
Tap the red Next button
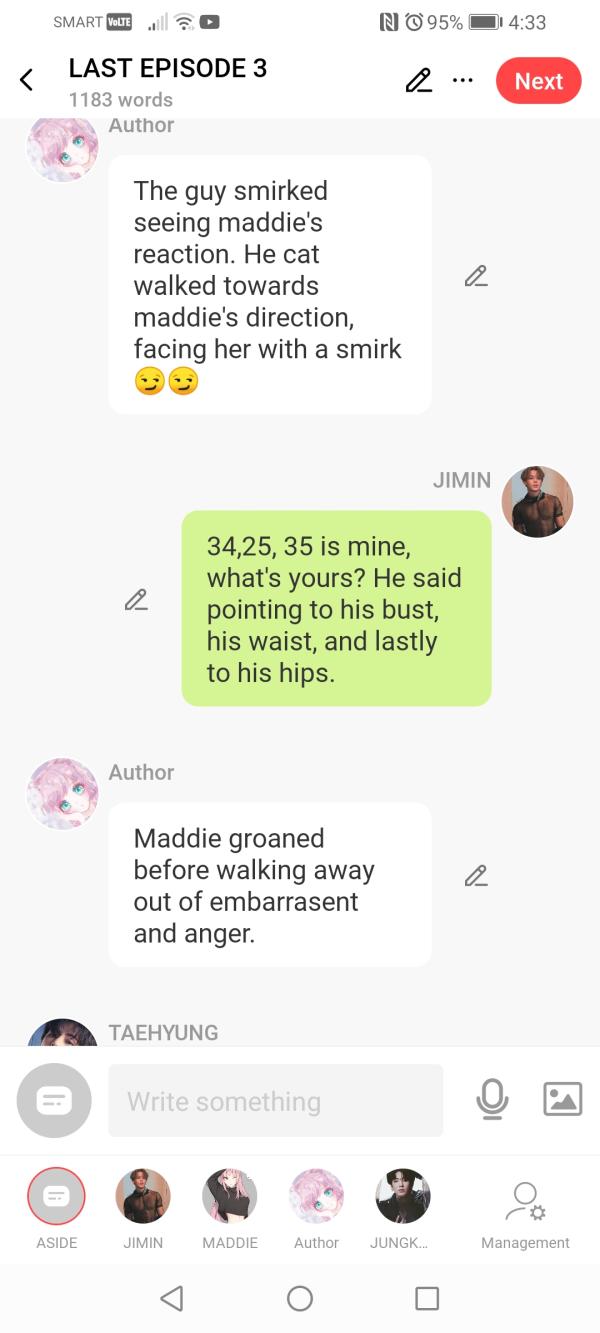(538, 81)
